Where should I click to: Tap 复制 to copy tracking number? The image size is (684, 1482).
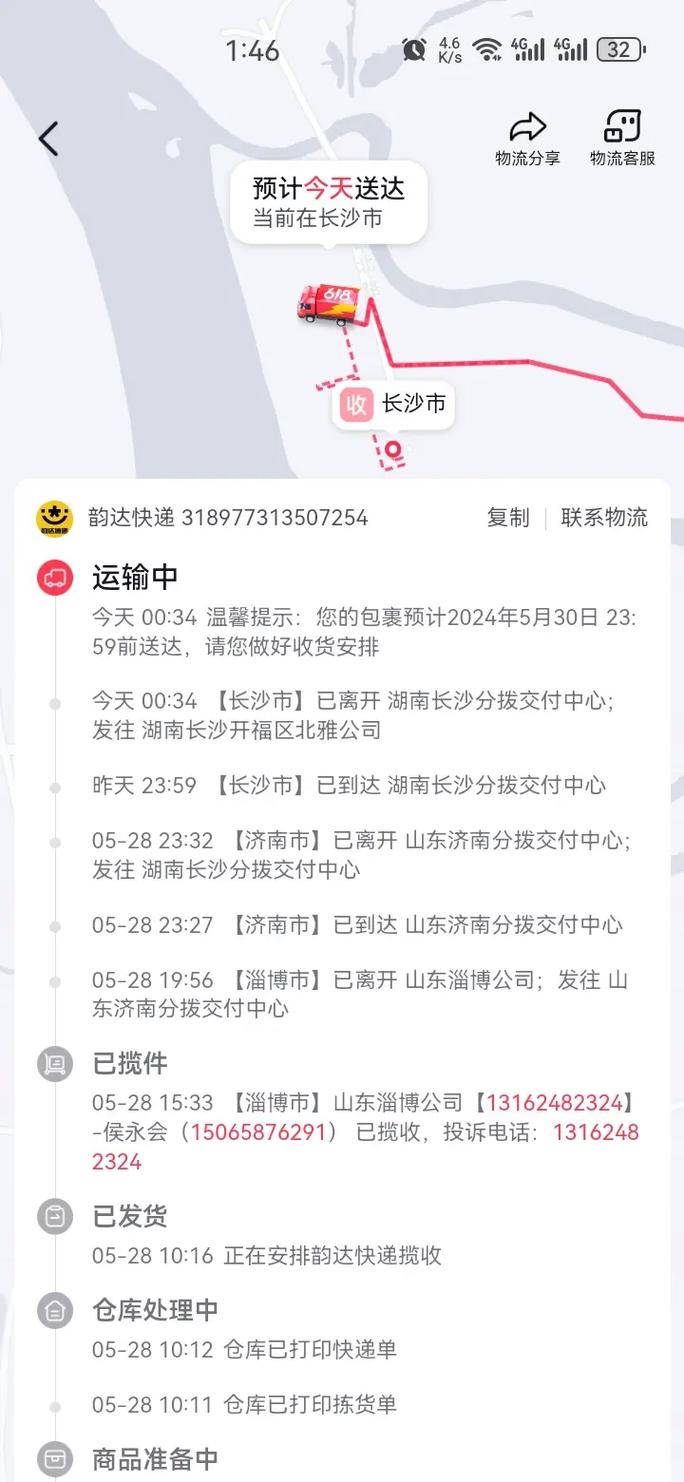click(508, 517)
